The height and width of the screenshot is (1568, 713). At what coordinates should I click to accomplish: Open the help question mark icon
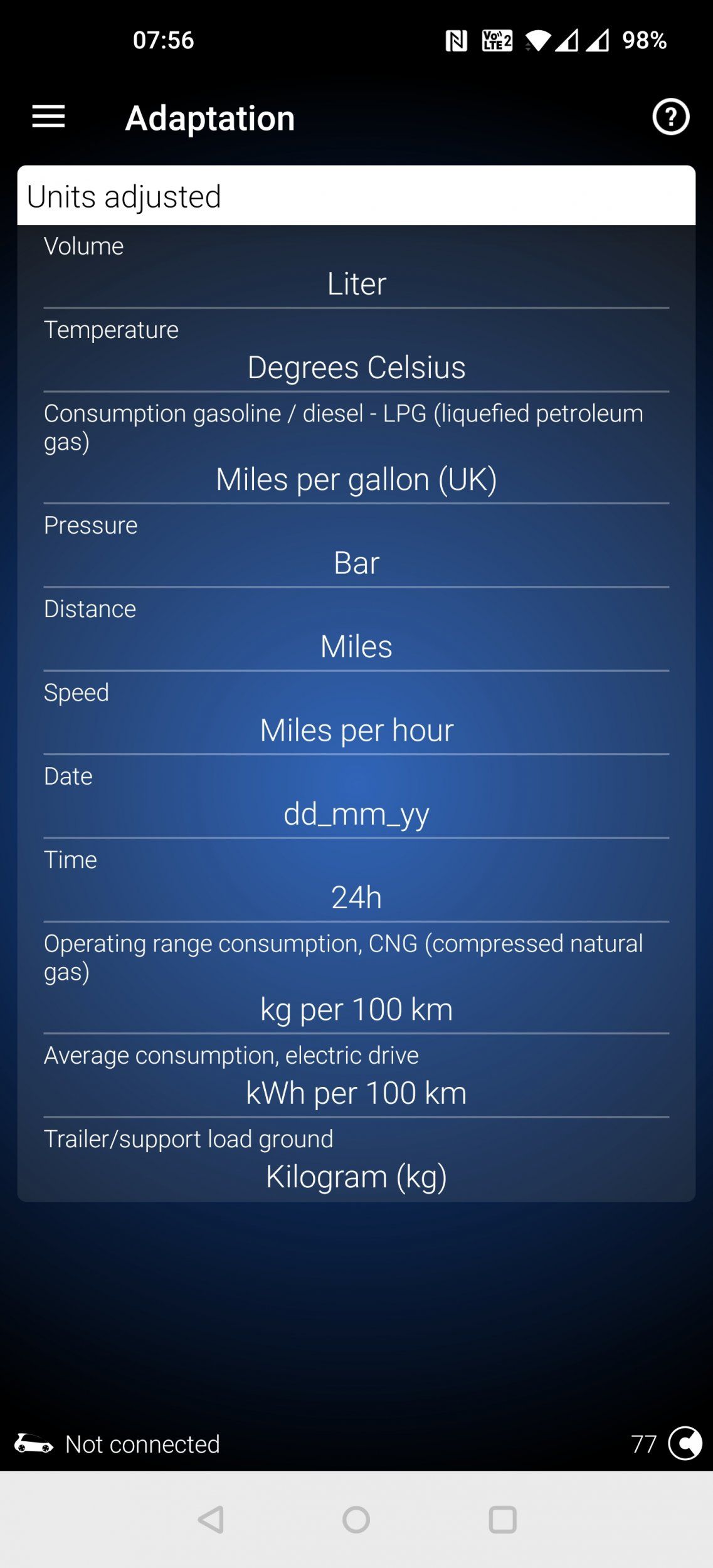click(670, 117)
